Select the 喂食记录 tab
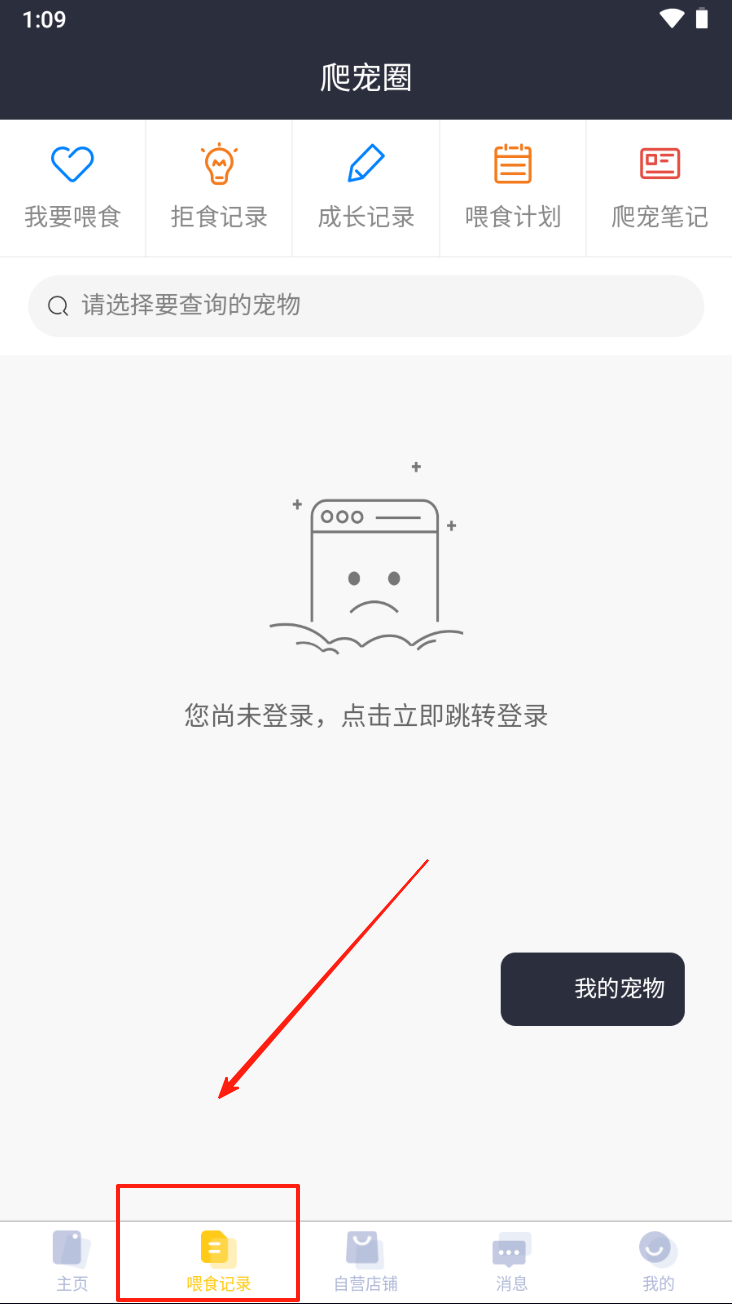 pyautogui.click(x=218, y=1260)
